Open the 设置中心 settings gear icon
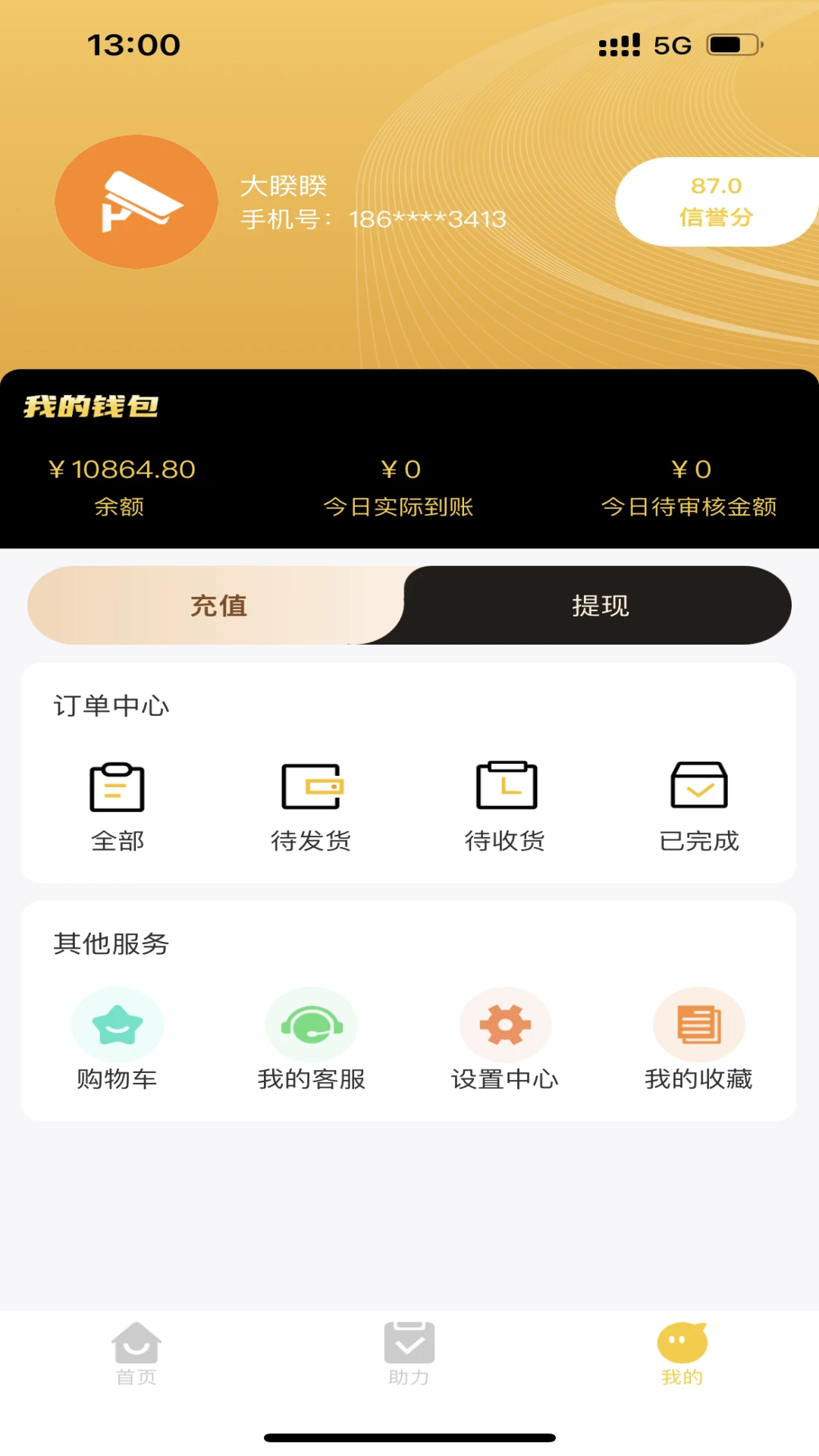Image resolution: width=819 pixels, height=1456 pixels. (x=506, y=1024)
